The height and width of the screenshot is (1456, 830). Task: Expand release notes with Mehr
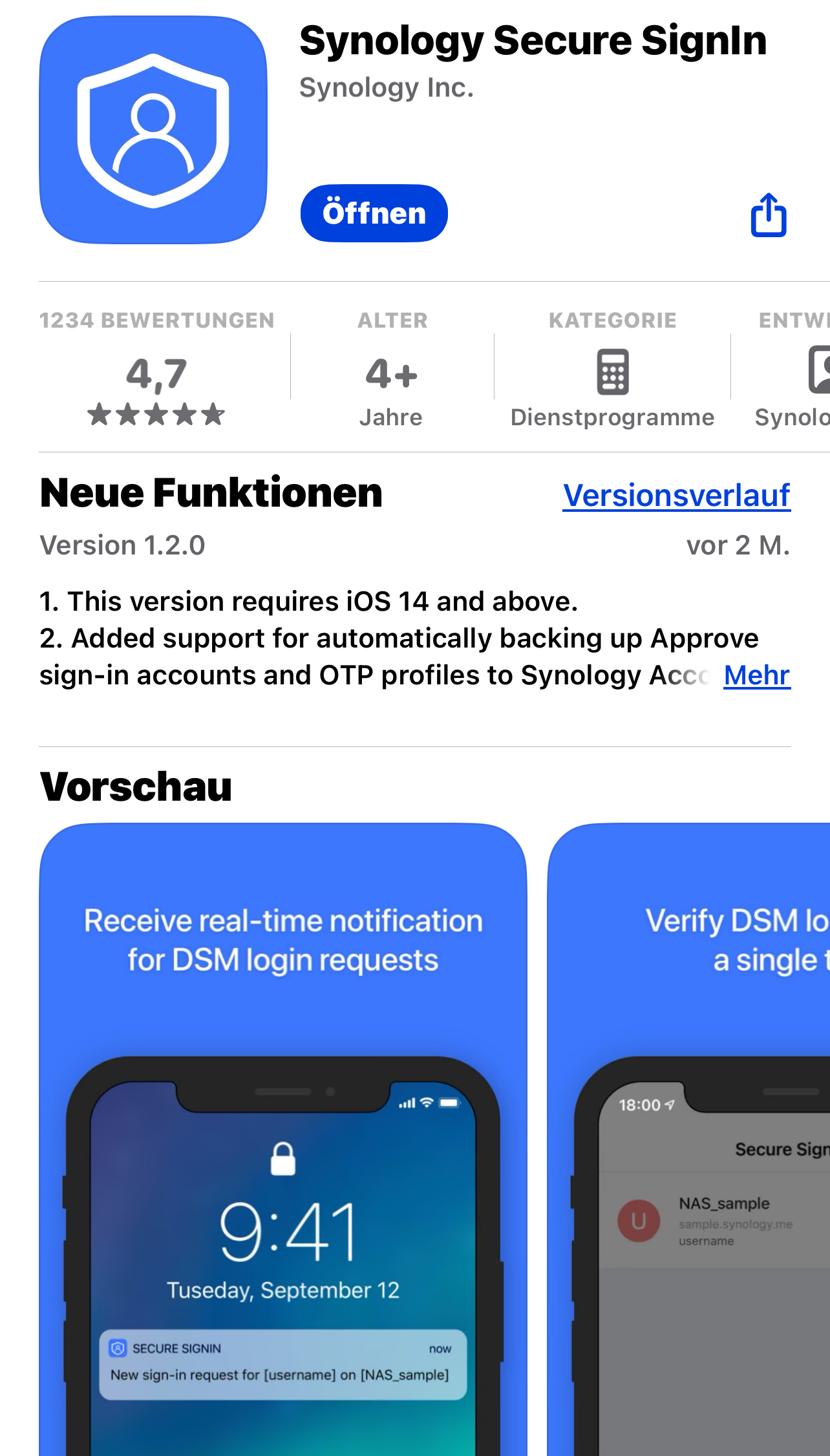point(756,675)
